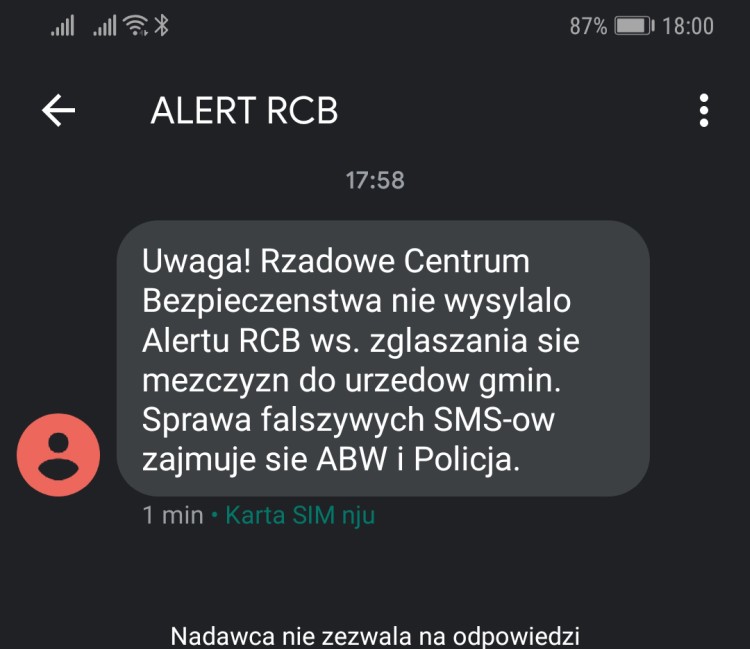This screenshot has width=750, height=649.
Task: Go back to the conversations list
Action: pos(58,111)
